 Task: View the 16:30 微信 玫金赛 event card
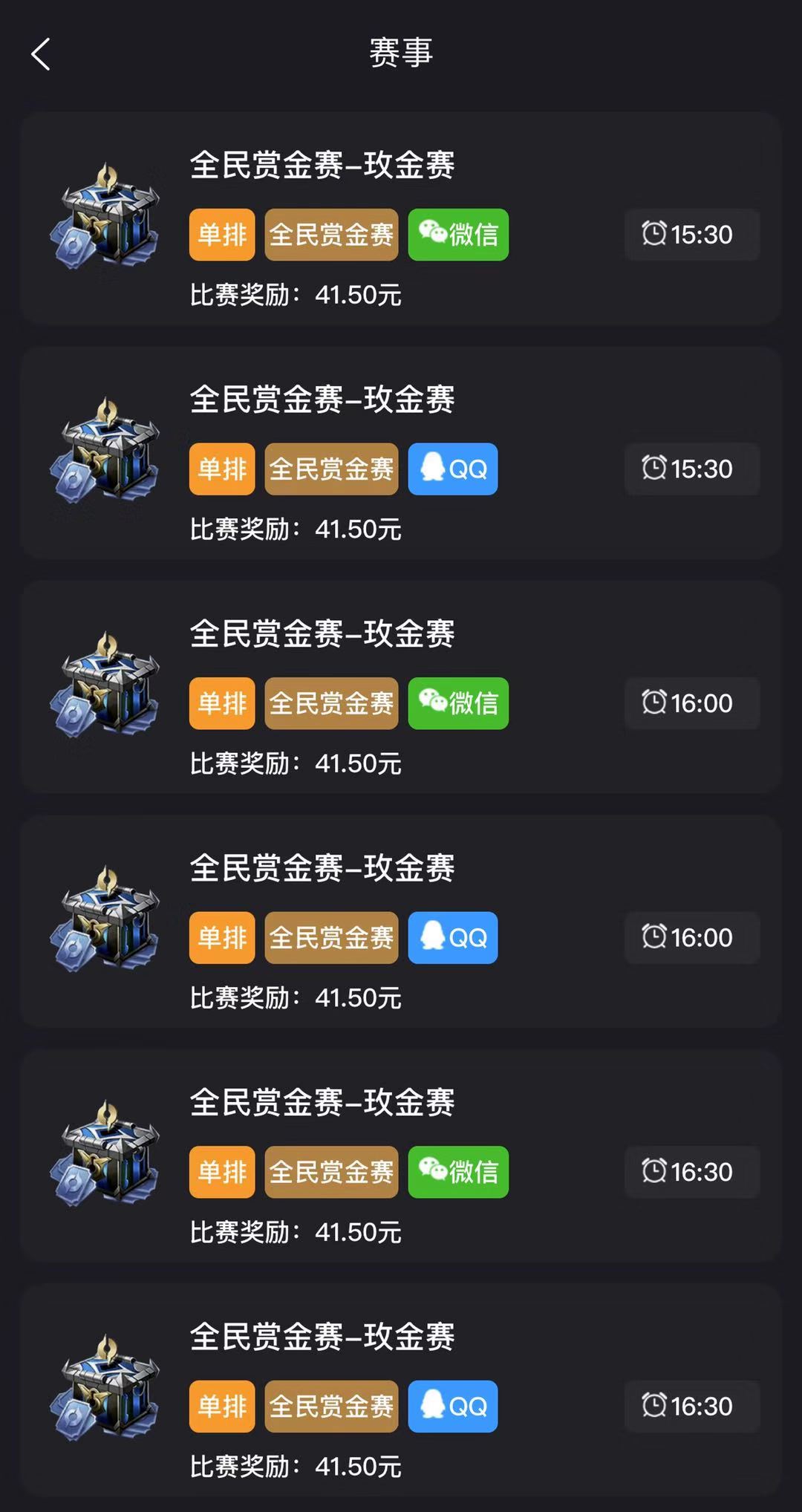point(401,1156)
